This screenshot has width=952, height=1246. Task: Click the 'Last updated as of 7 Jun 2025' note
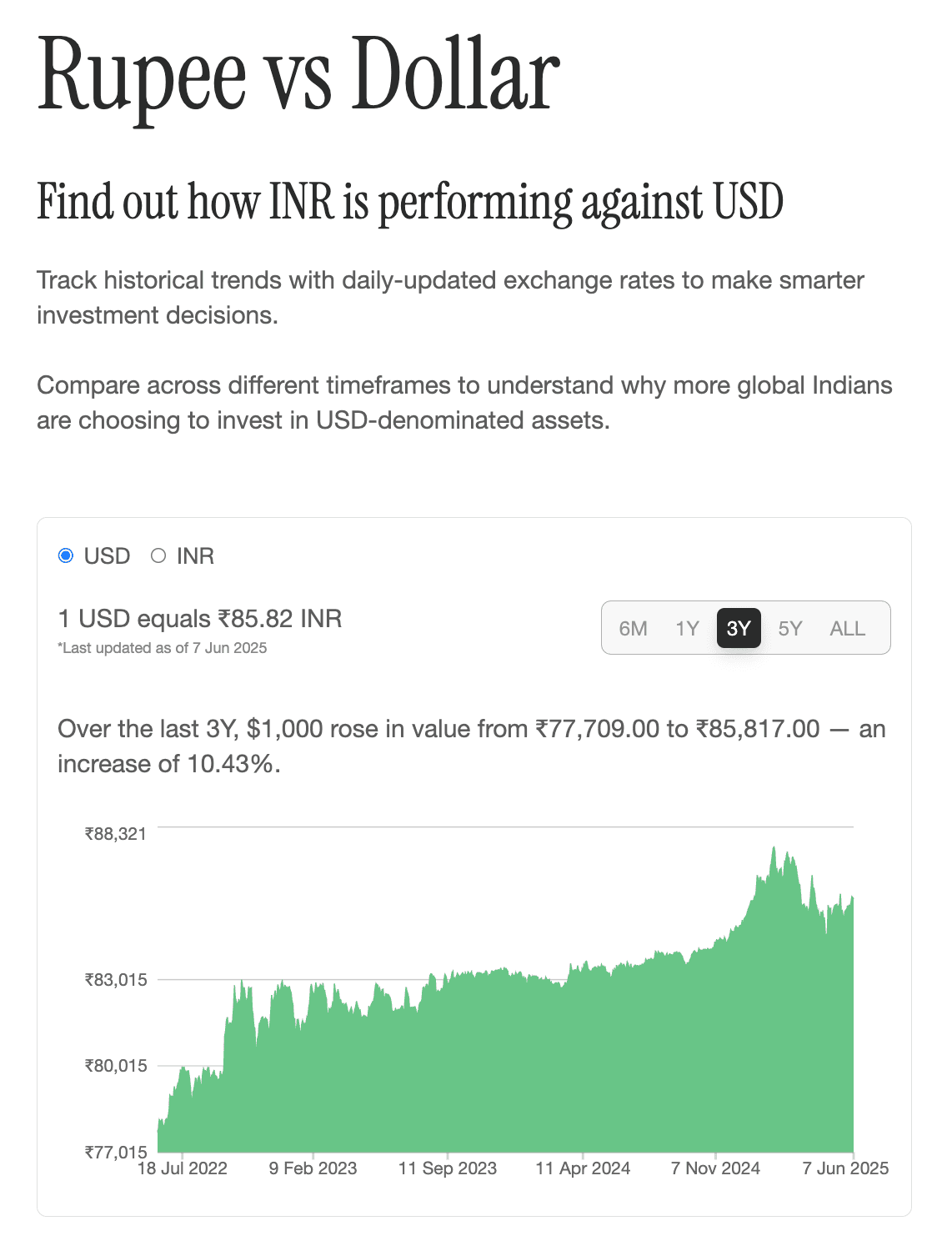(162, 647)
